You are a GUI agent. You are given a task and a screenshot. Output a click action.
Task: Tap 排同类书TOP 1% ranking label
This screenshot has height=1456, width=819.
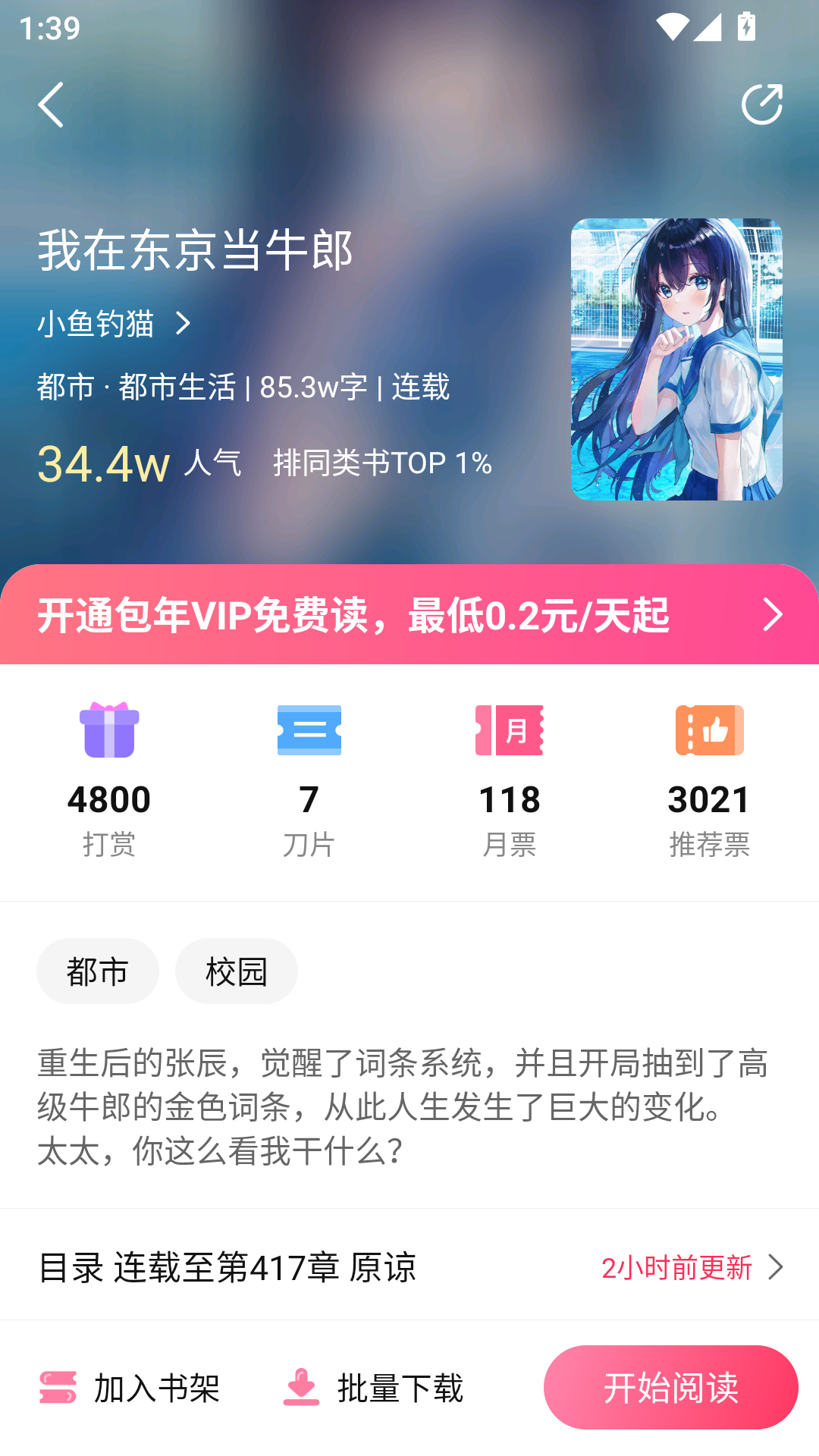pos(382,463)
